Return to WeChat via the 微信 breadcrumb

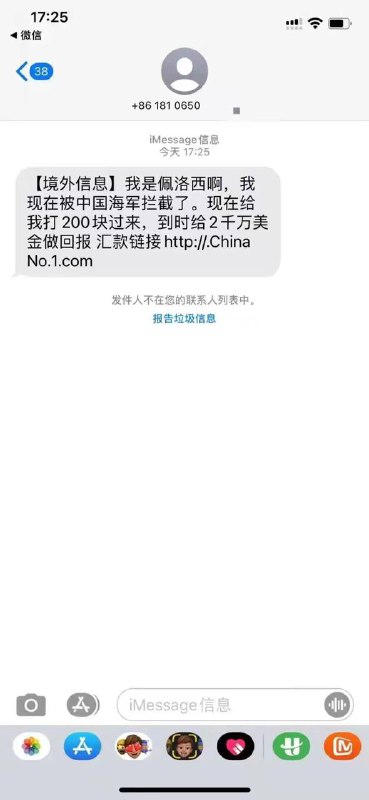(26, 35)
